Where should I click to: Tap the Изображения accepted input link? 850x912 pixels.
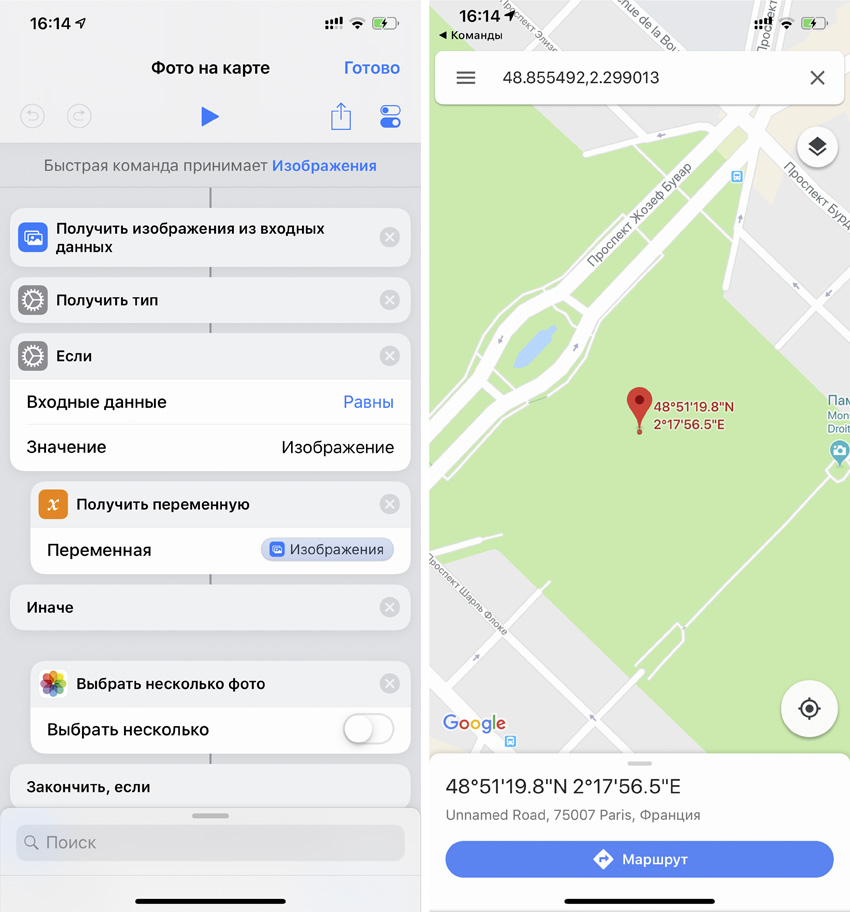324,166
